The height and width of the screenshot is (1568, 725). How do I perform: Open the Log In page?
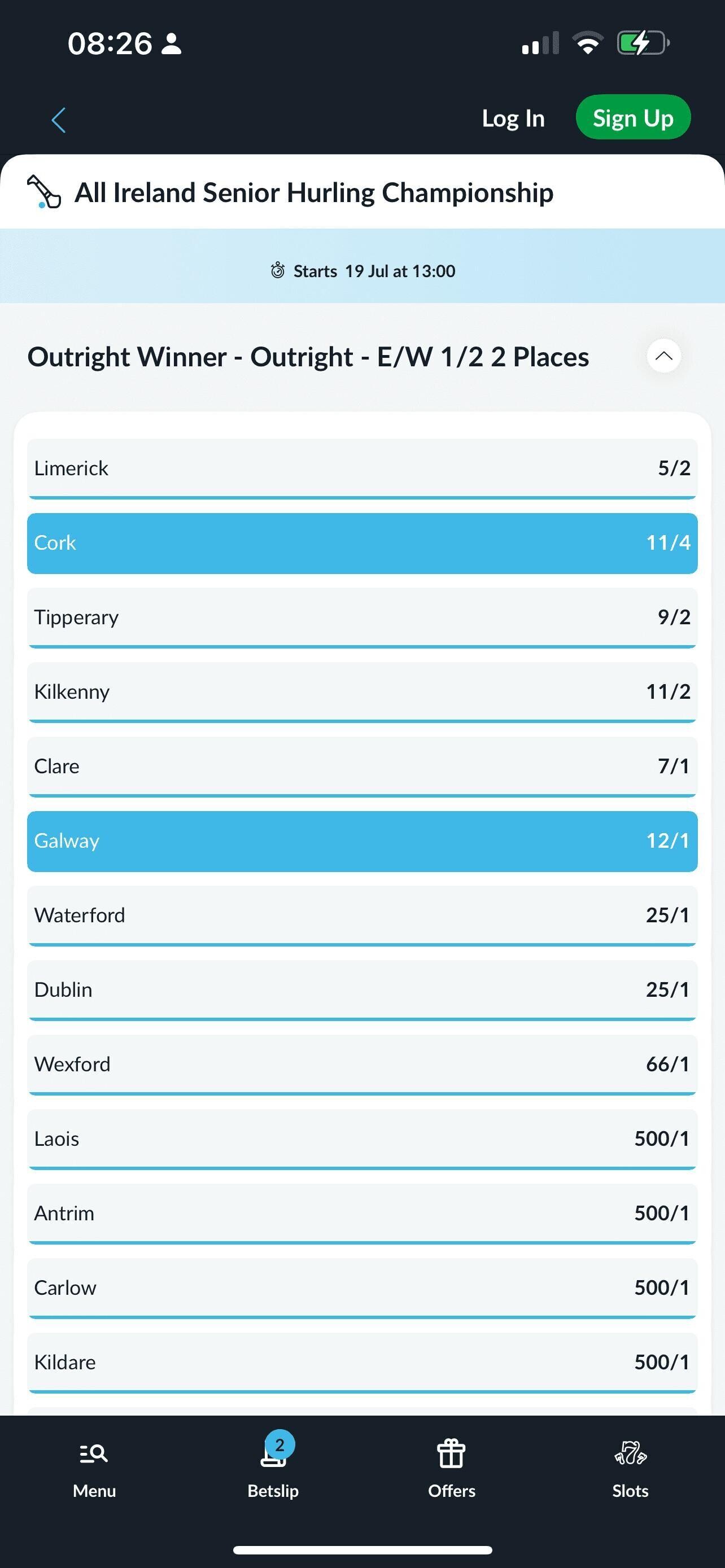513,118
